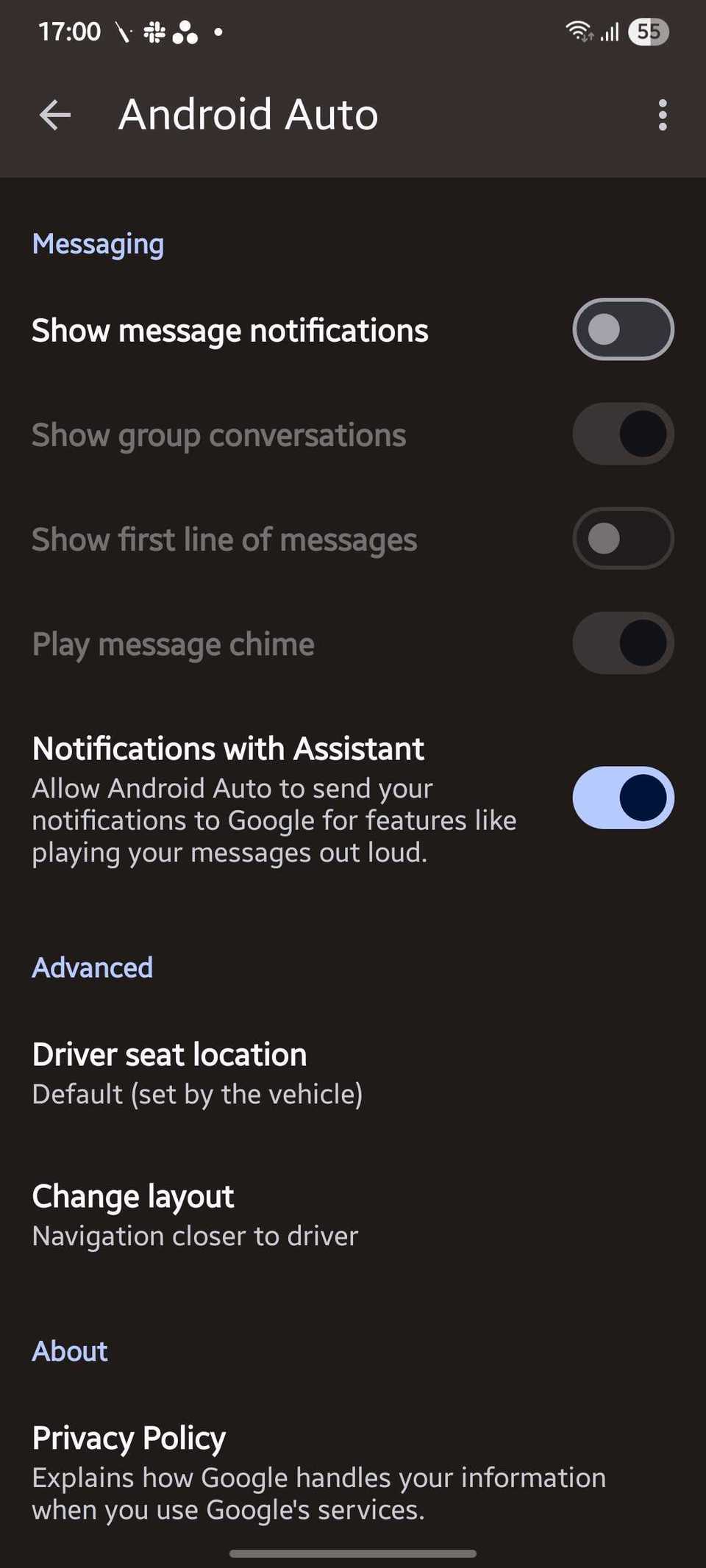This screenshot has width=706, height=1568.
Task: Tap the Advanced section header
Action: [x=92, y=967]
